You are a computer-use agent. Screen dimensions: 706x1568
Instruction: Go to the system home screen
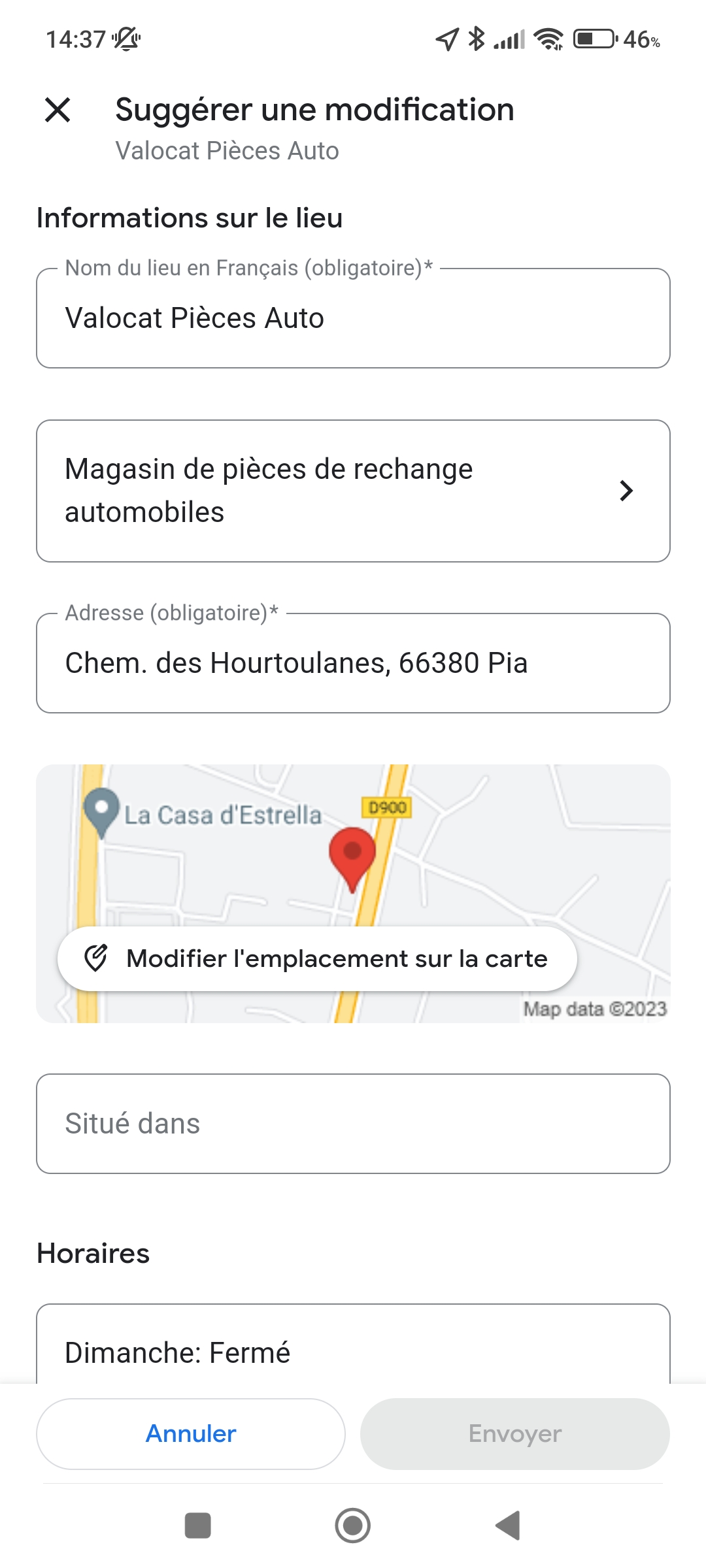click(353, 1526)
